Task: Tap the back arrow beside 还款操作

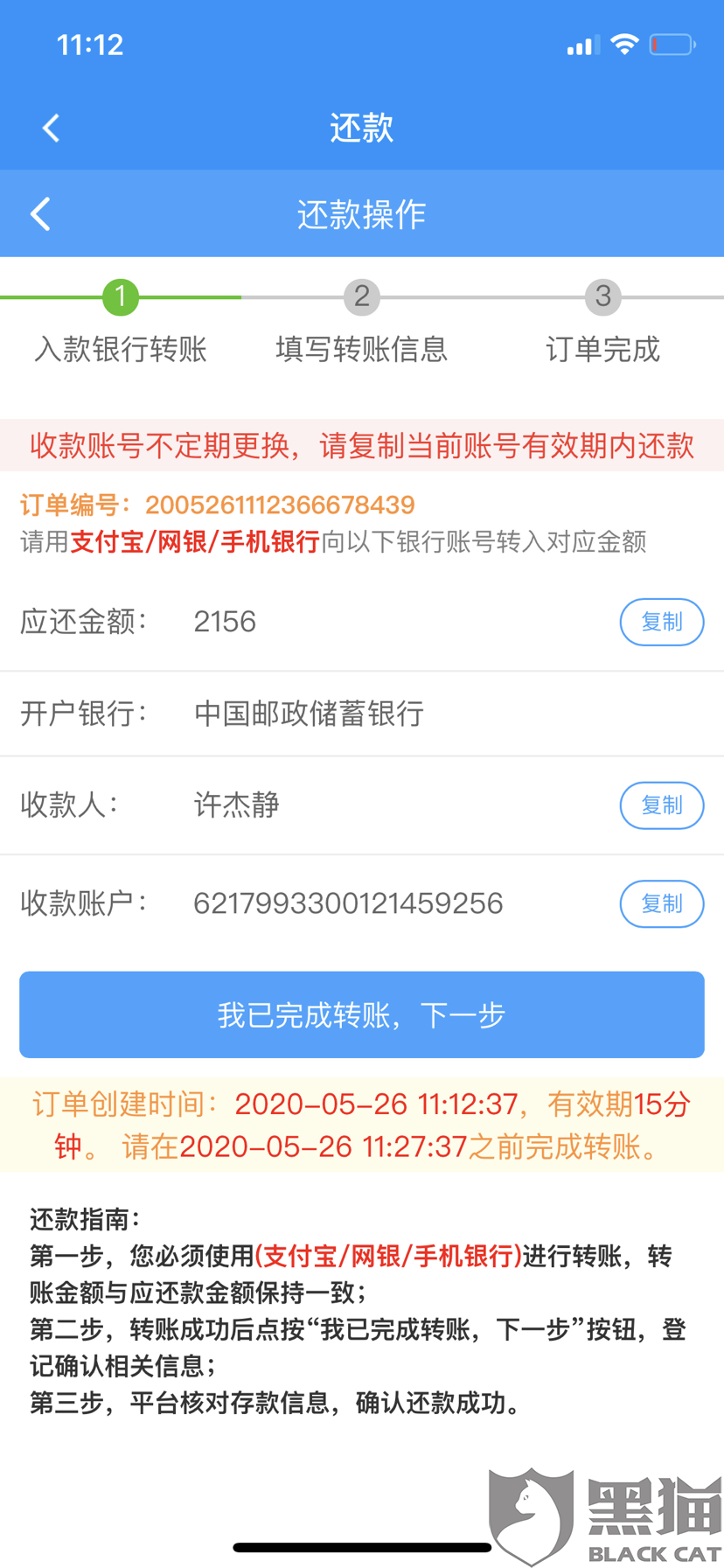Action: [41, 214]
